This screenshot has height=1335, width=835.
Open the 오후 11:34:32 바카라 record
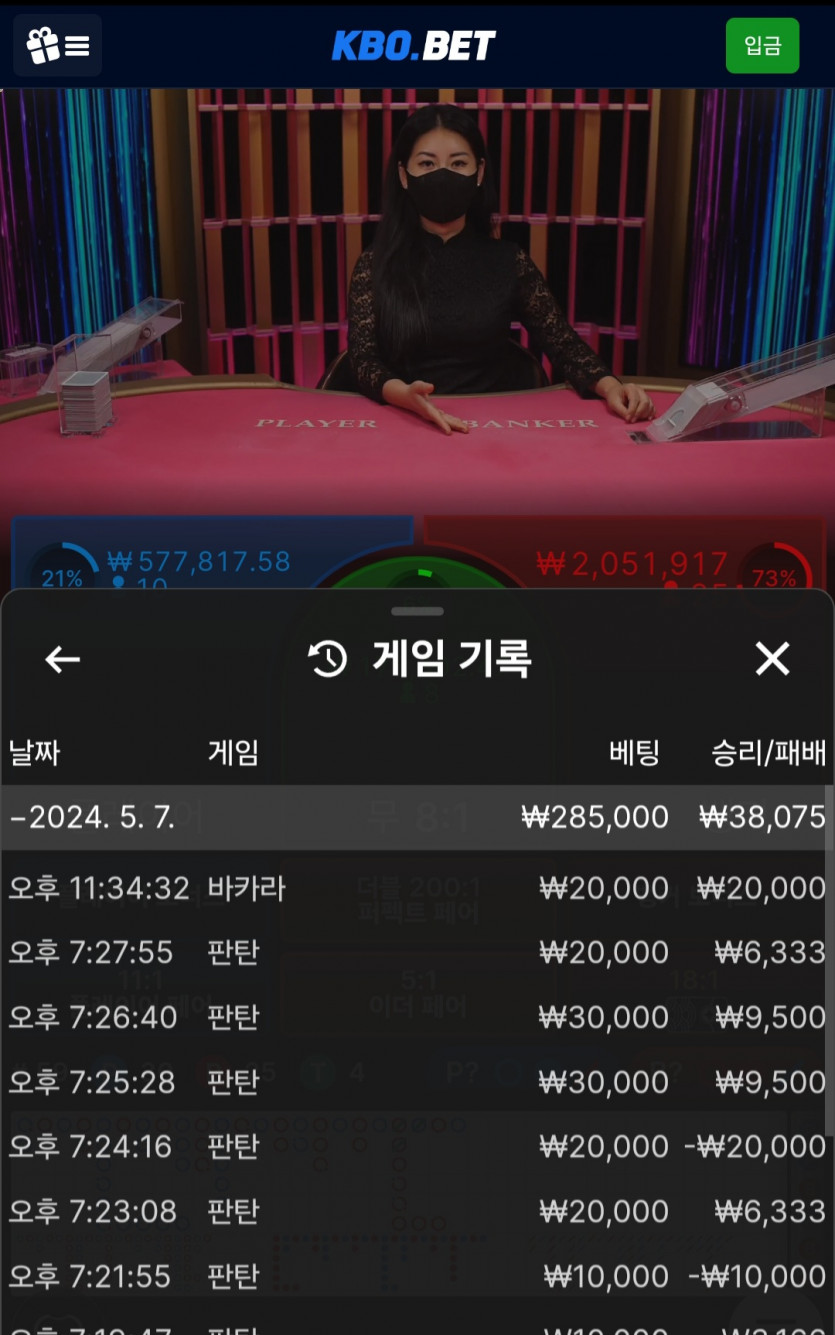pos(416,888)
